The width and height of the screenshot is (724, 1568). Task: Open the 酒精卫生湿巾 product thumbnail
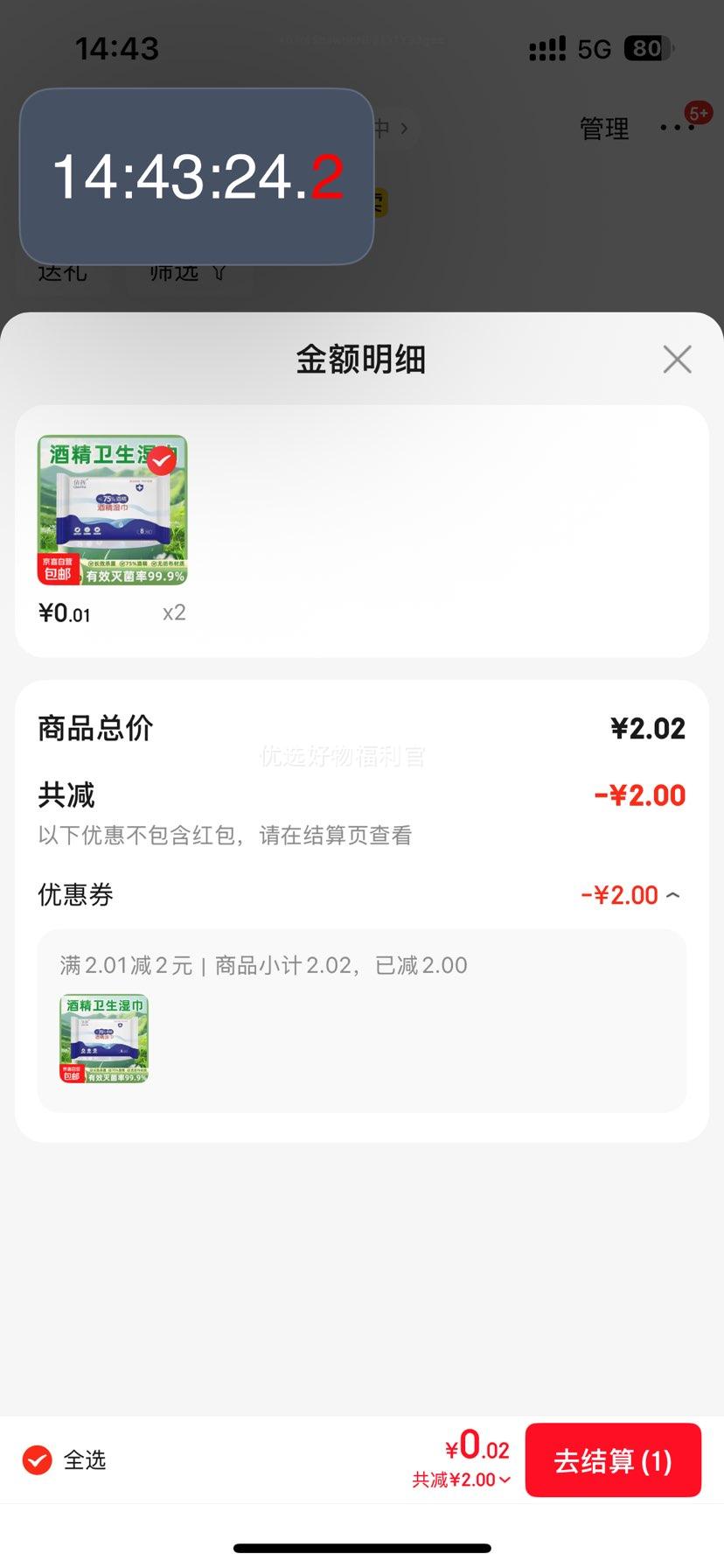tap(113, 510)
